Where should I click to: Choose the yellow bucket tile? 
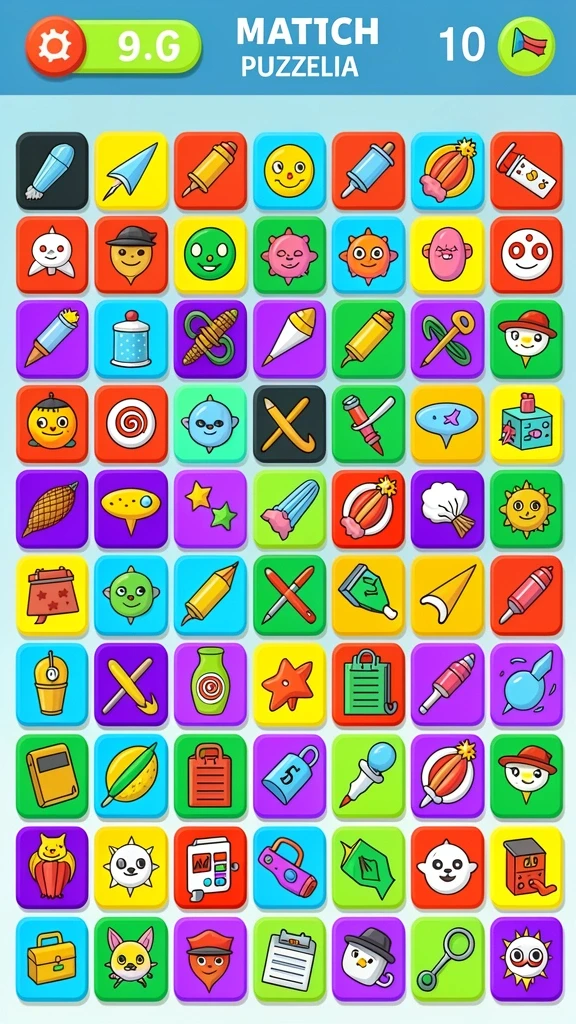(x=52, y=684)
